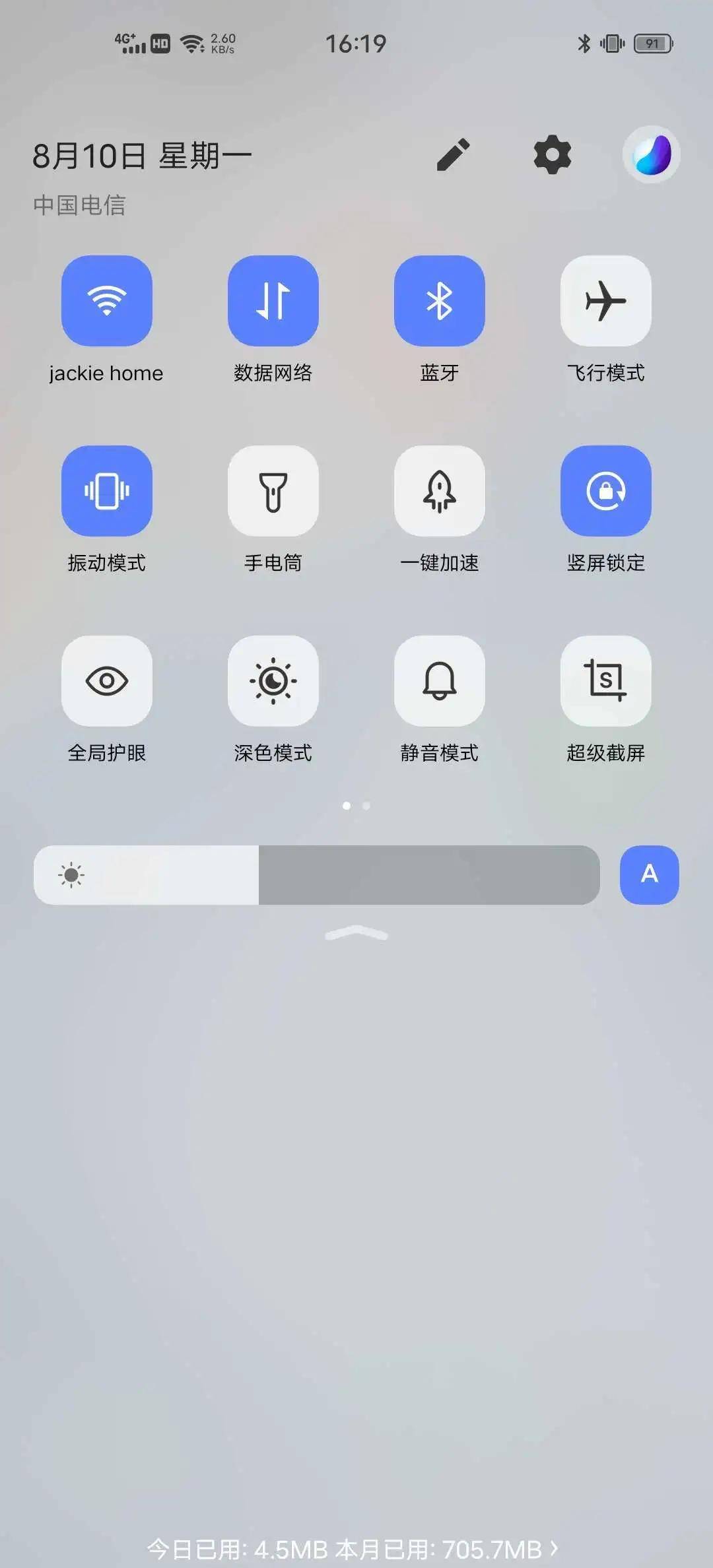Tap 一键加速 to boost the phone

click(439, 491)
